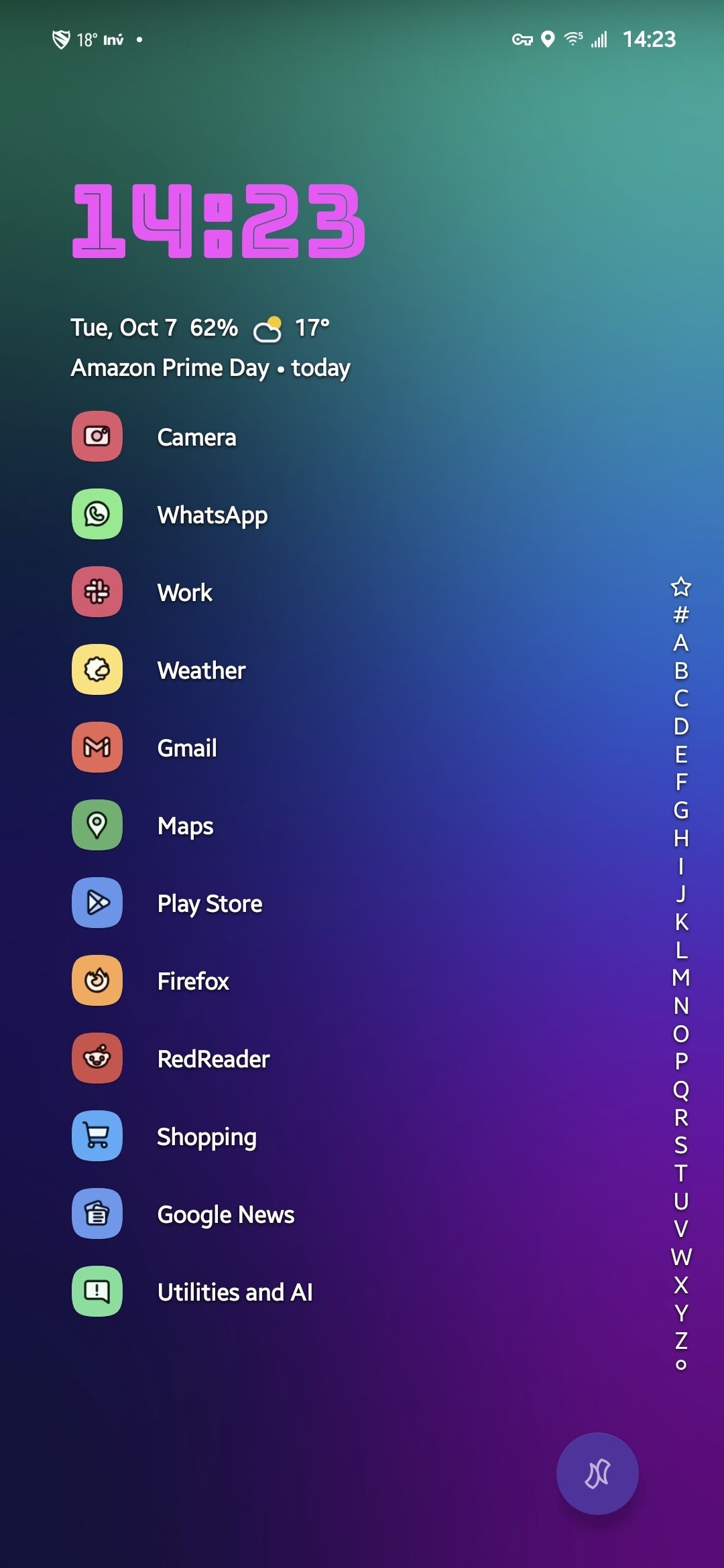
Task: Jump to letter M in the alphabet index
Action: [x=680, y=978]
